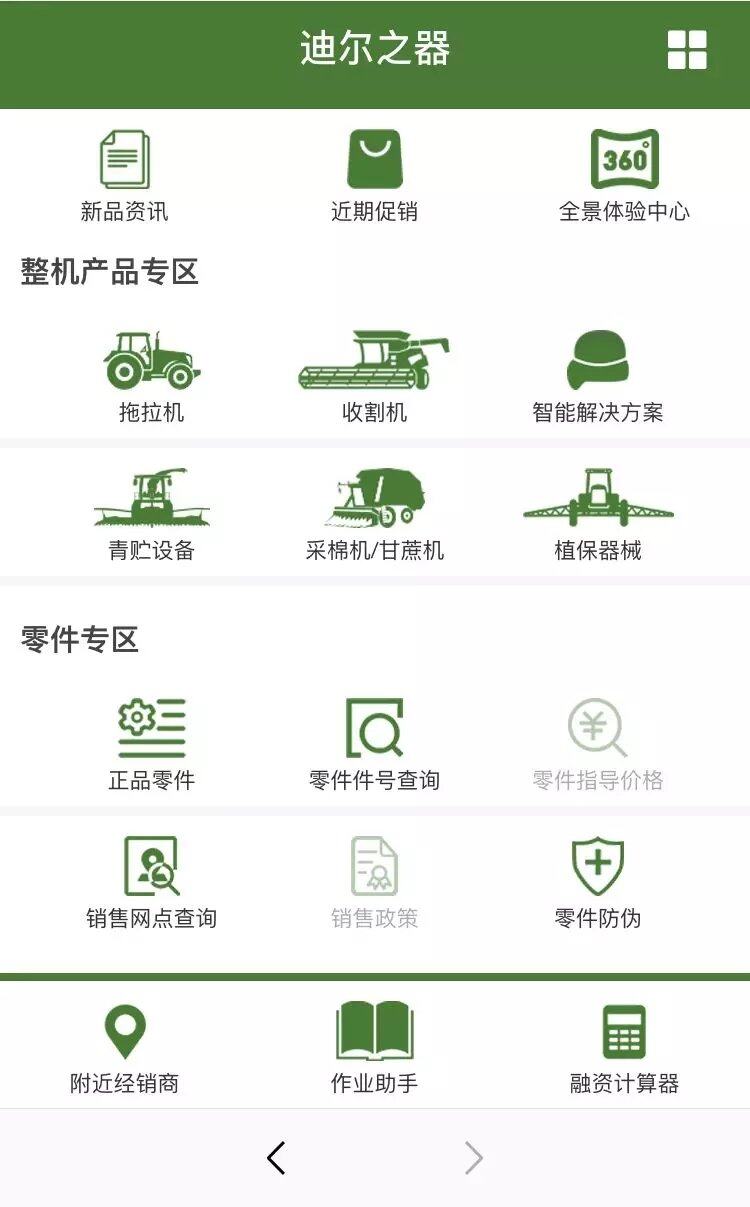Select 收割机 harvester category

point(374,375)
